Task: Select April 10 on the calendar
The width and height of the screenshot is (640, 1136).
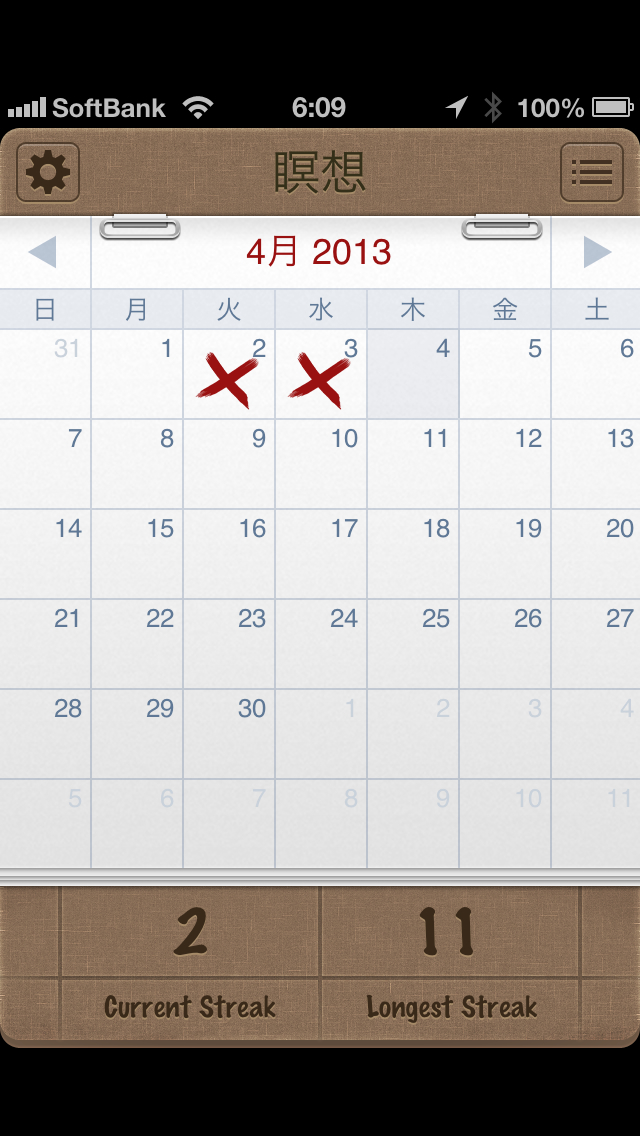Action: pyautogui.click(x=321, y=464)
